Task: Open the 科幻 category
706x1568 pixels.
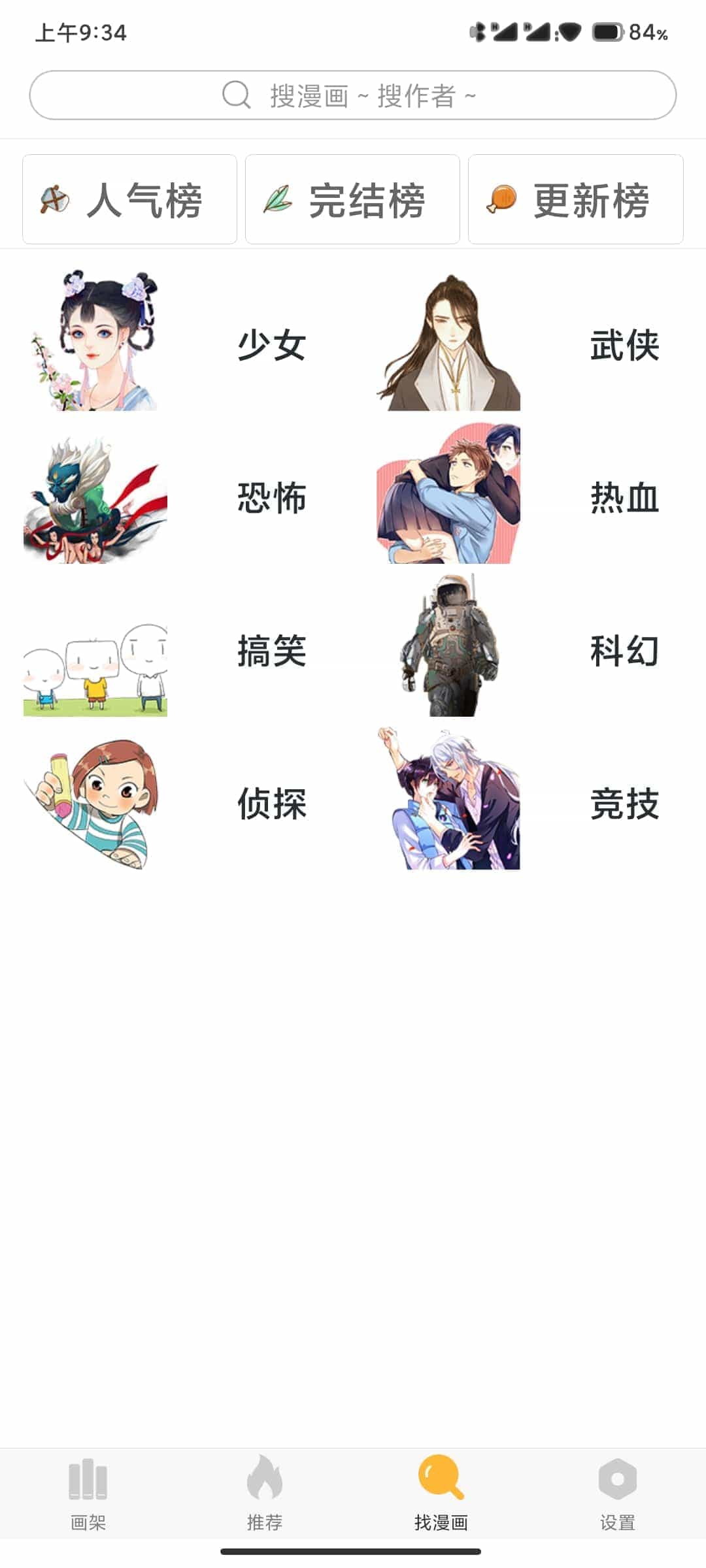Action: (529, 649)
